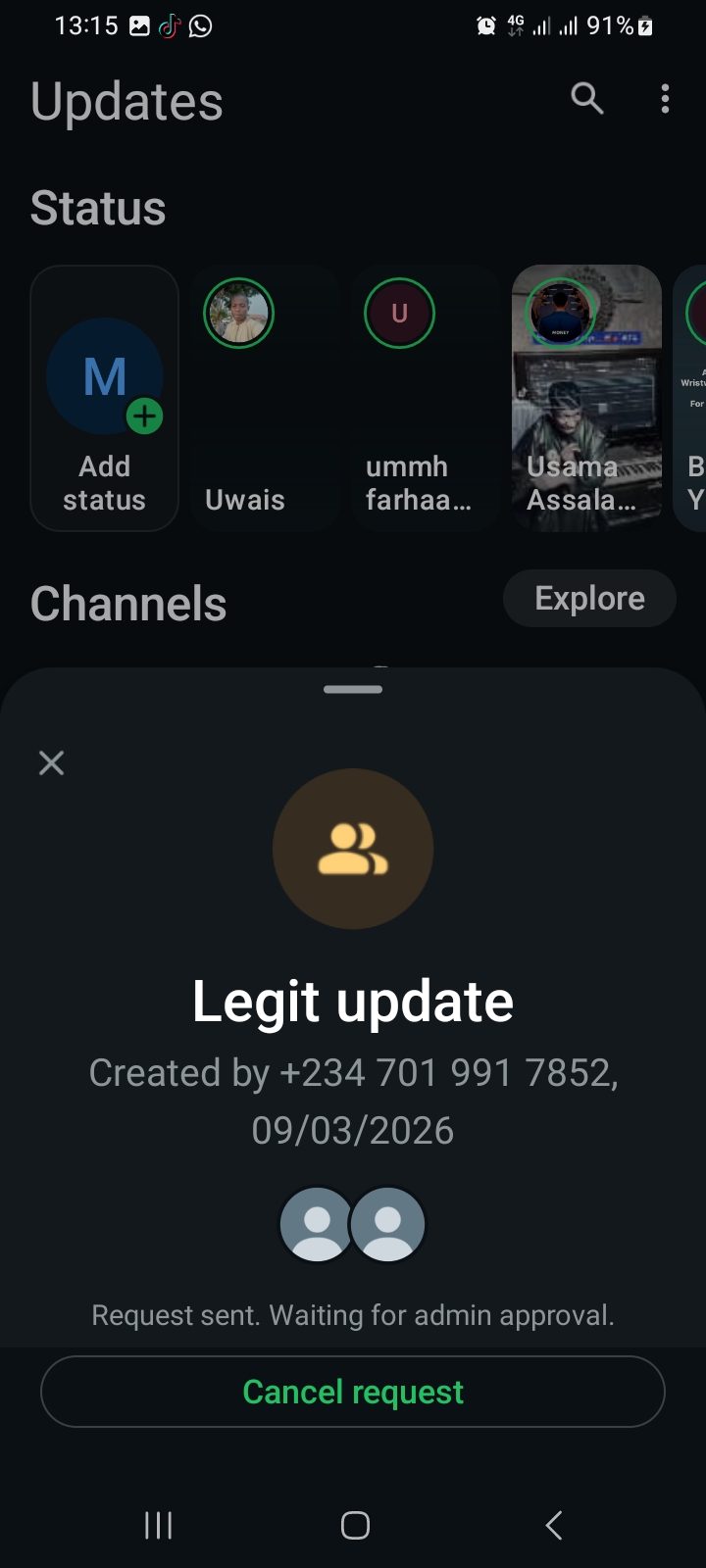Cancel the group join request
This screenshot has height=1568, width=706.
(x=353, y=1392)
